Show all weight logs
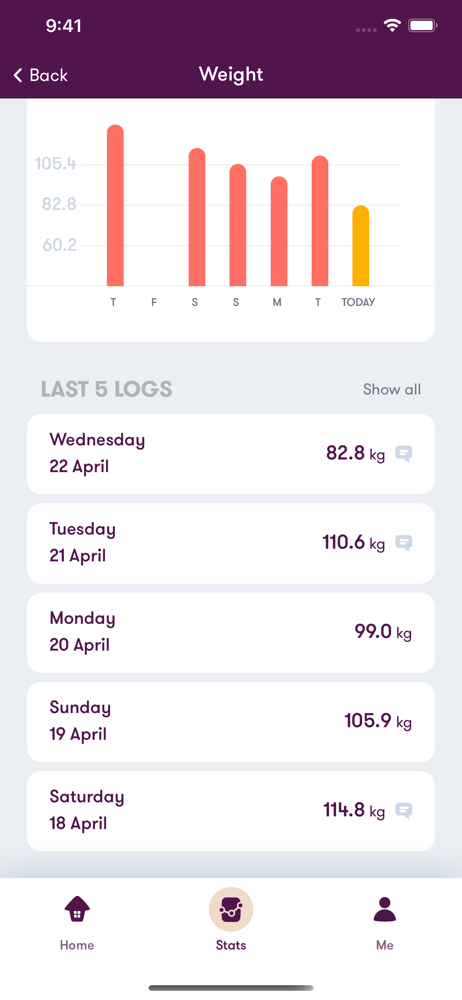 pos(392,389)
